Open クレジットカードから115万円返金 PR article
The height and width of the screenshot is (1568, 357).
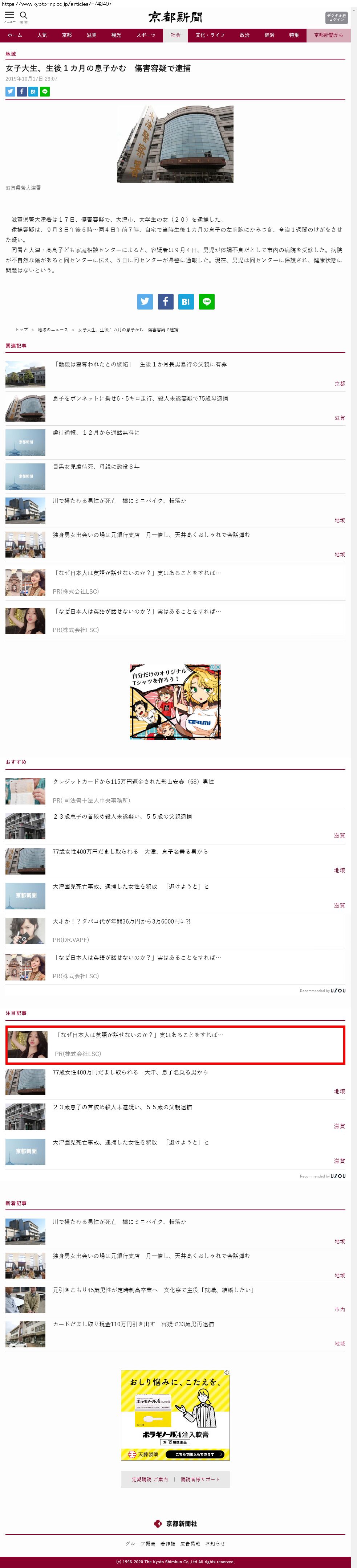(133, 782)
